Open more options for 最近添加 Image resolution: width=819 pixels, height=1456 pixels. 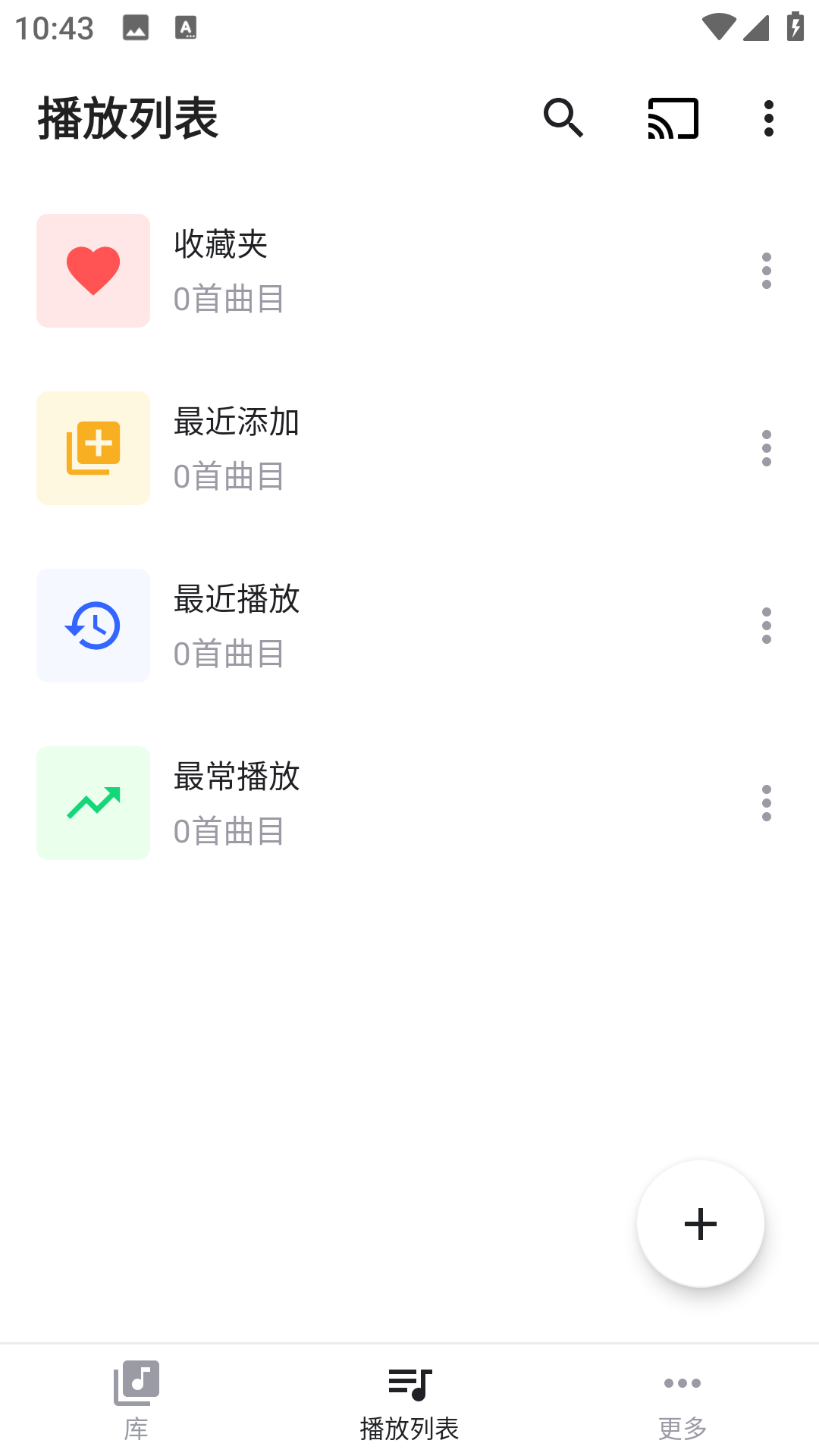[766, 448]
